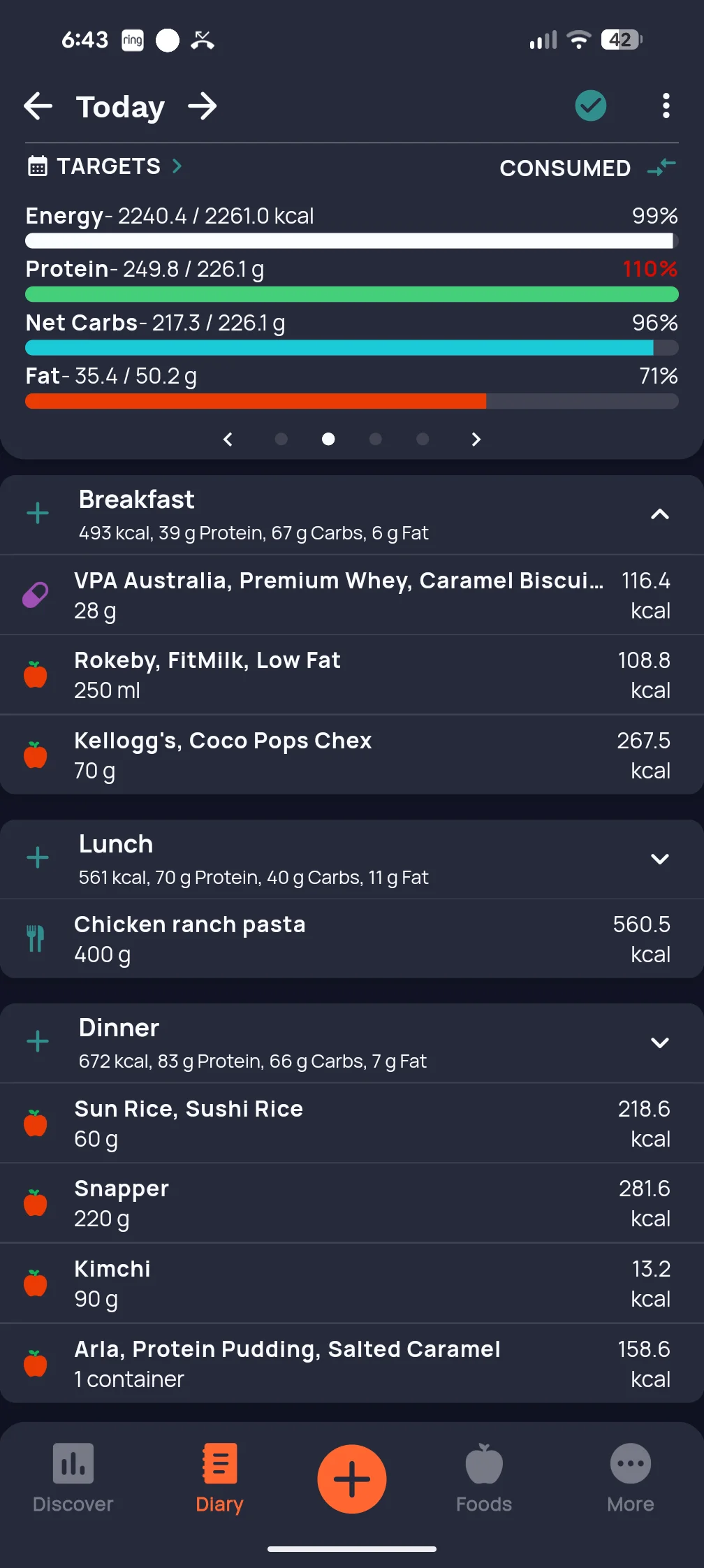Add a food to Lunch
The image size is (704, 1568).
tap(38, 858)
